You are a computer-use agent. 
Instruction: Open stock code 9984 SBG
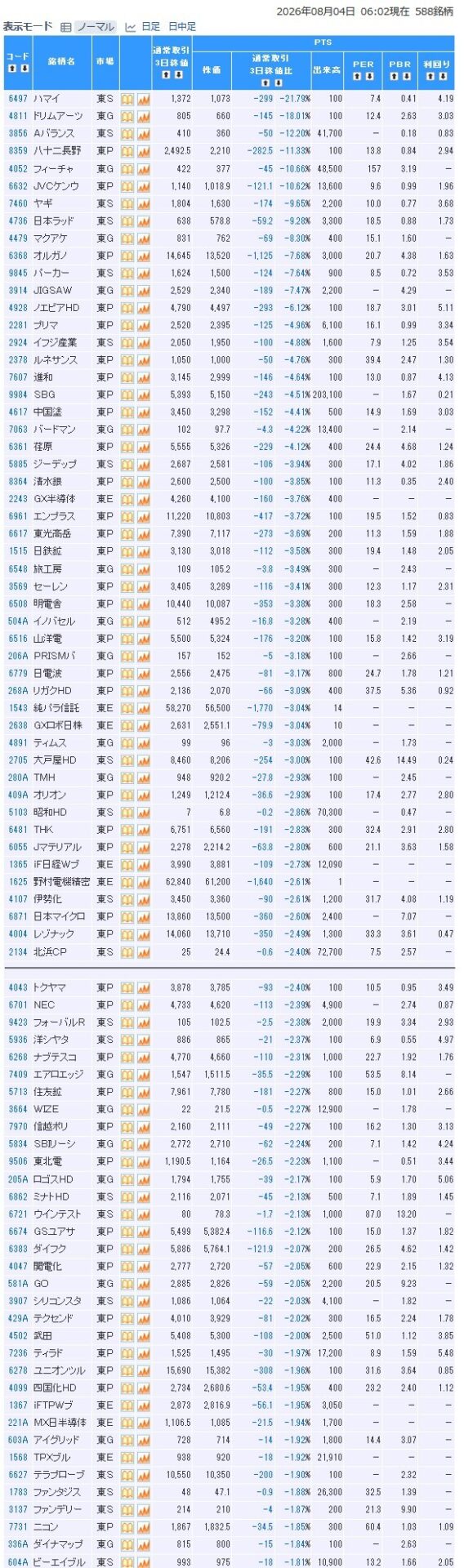(x=18, y=394)
